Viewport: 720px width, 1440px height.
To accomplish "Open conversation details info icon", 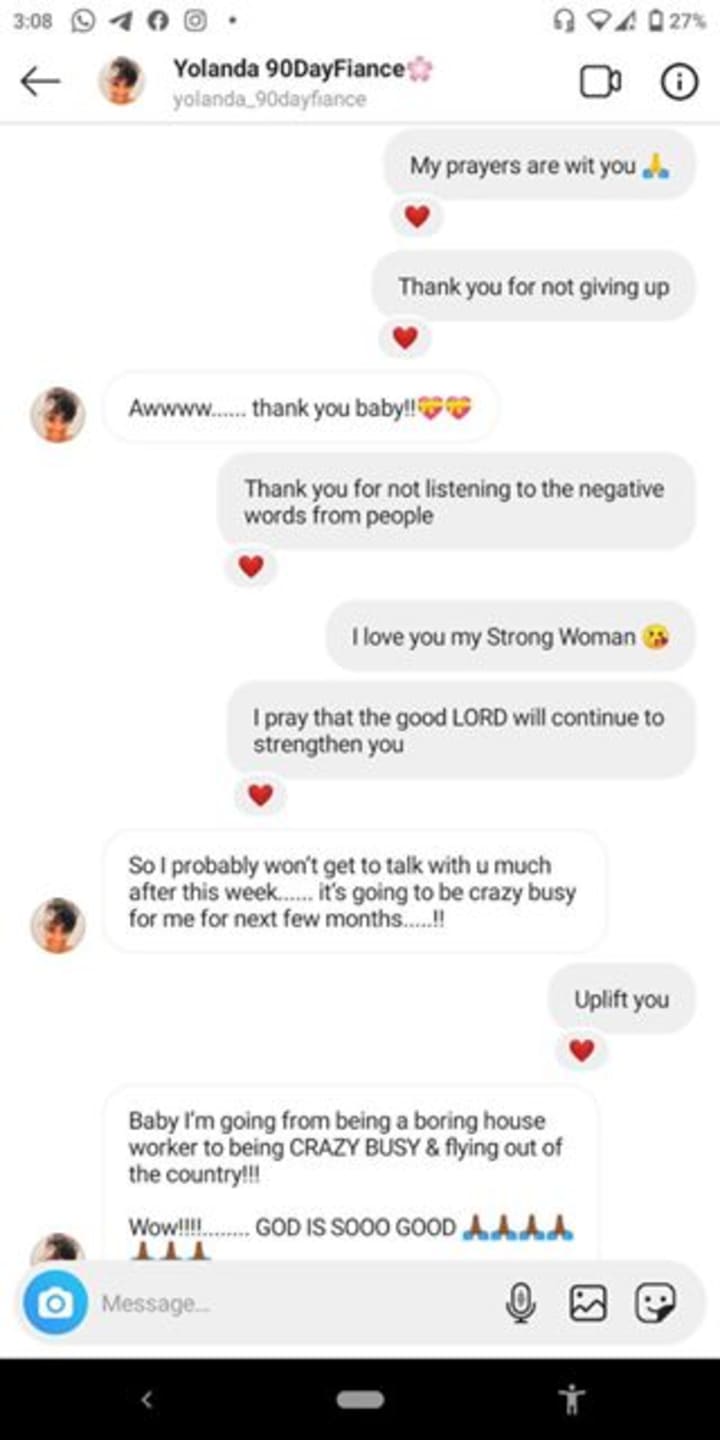I will [x=679, y=82].
